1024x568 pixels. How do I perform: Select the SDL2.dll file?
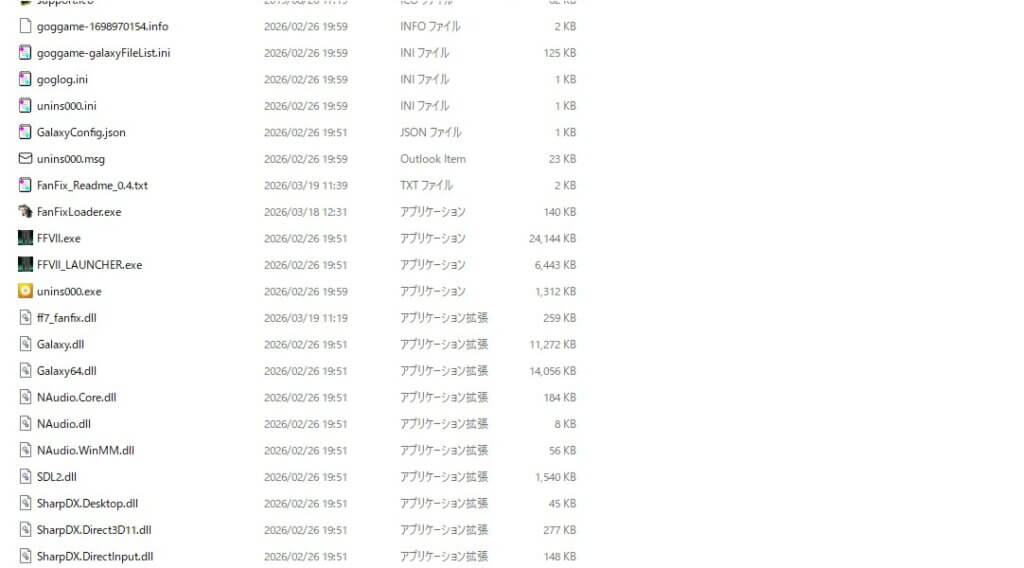pyautogui.click(x=56, y=477)
